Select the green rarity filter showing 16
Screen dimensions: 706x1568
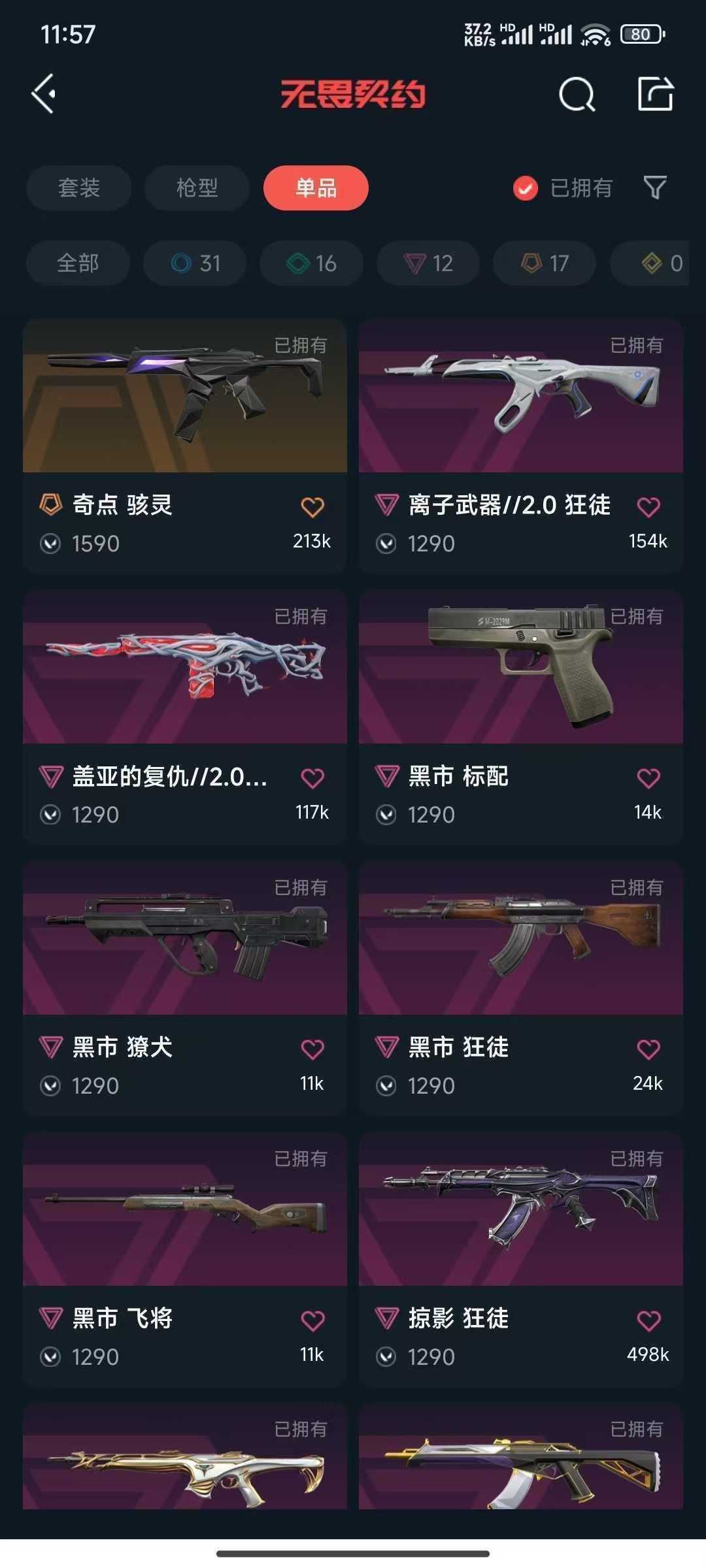(x=310, y=263)
